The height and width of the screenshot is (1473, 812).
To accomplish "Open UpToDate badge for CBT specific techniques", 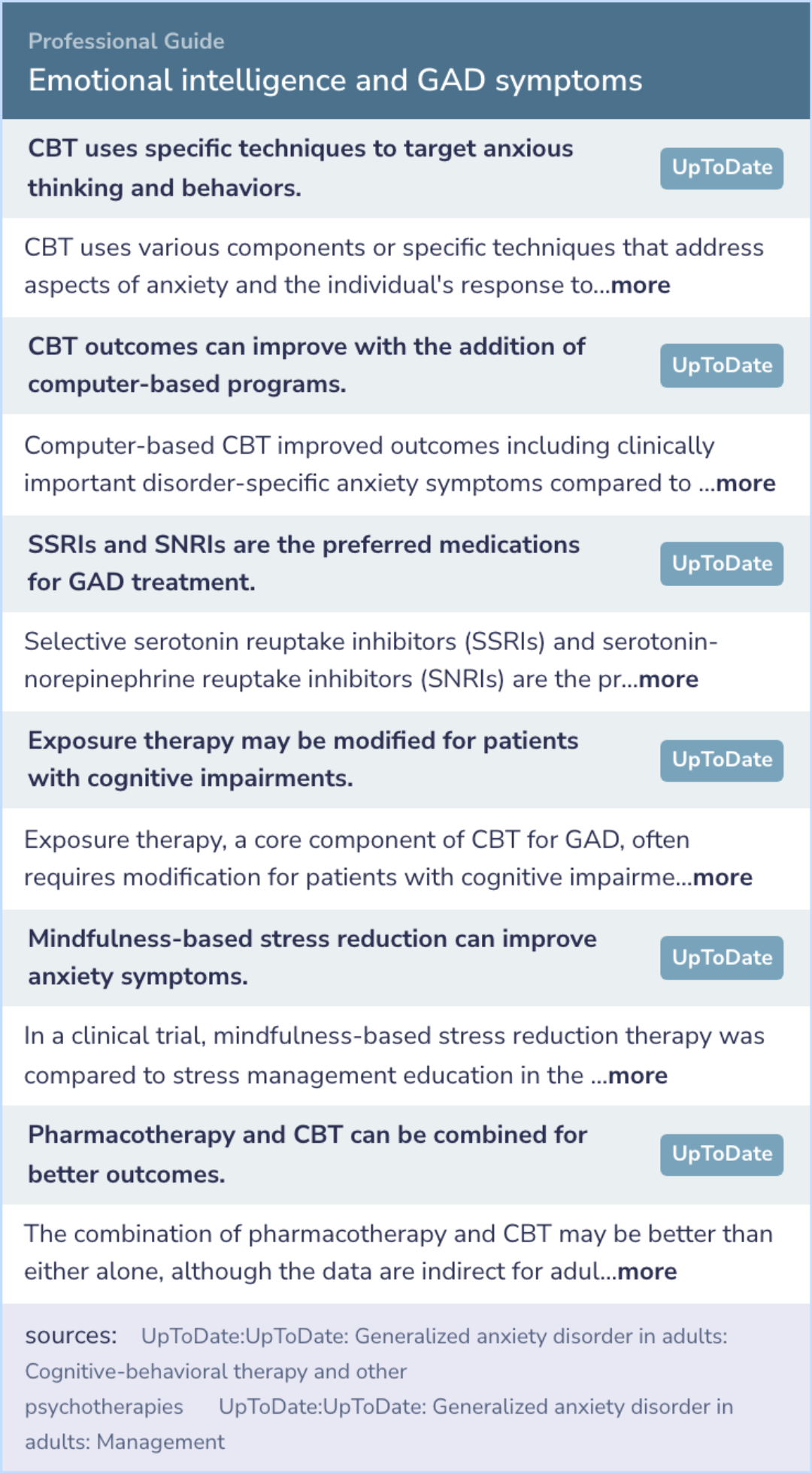I will click(x=721, y=168).
